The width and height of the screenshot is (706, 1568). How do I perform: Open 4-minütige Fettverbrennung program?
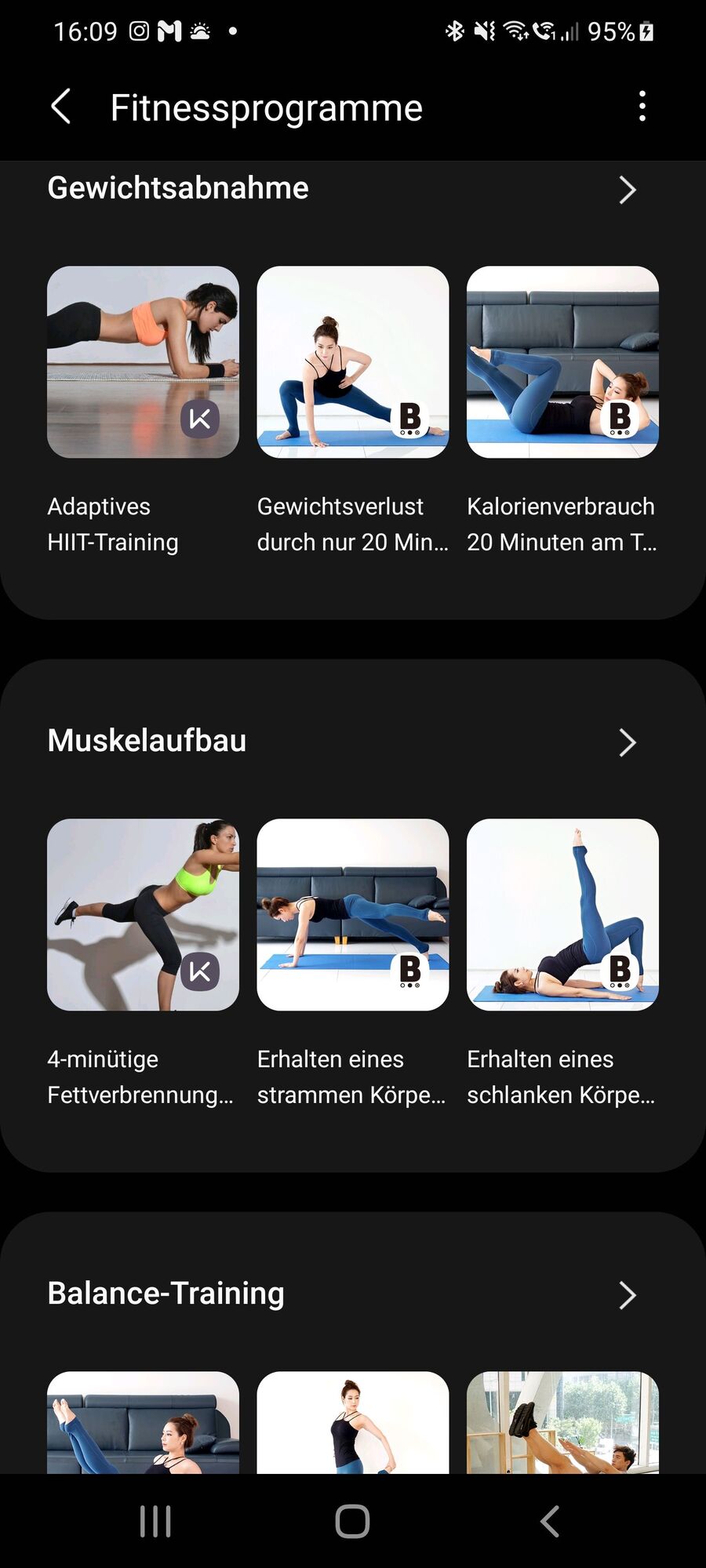point(143,915)
